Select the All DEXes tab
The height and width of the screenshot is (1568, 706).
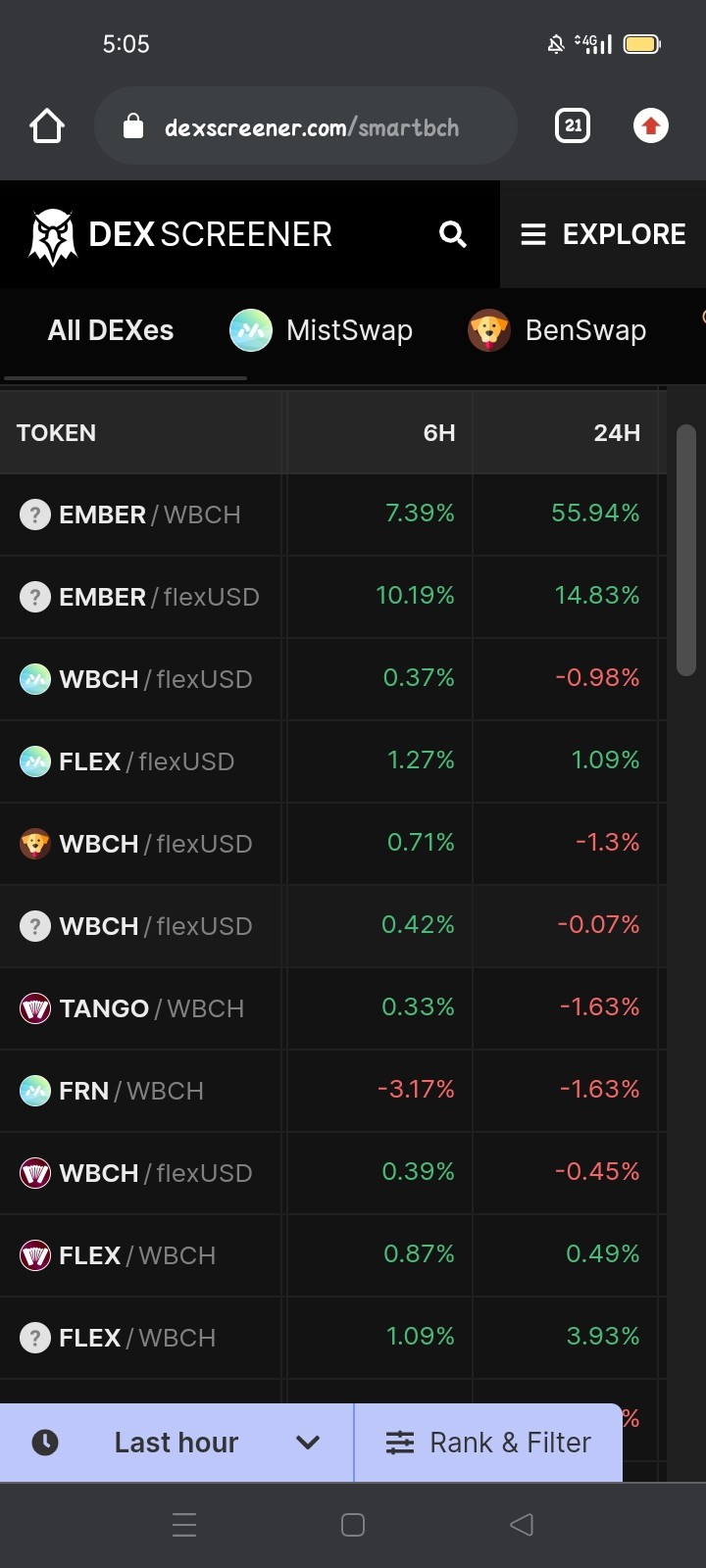tap(111, 330)
